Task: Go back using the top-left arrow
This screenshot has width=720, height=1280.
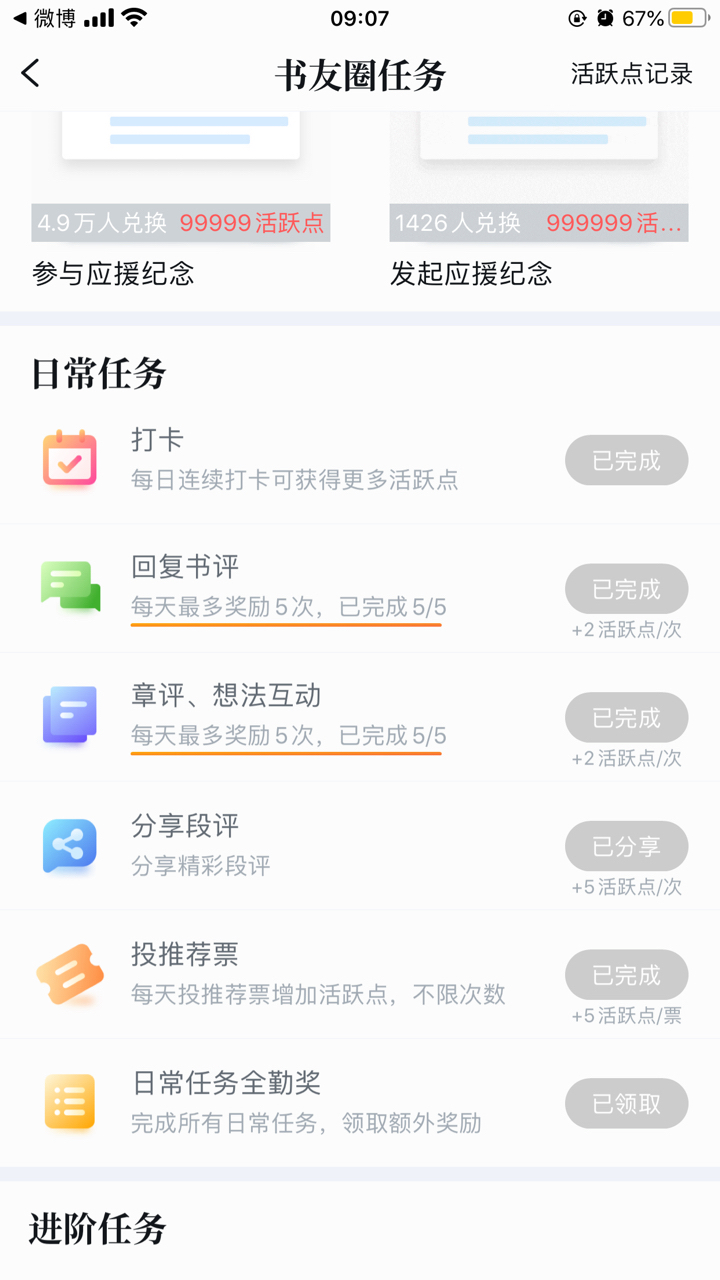Action: pos(31,74)
